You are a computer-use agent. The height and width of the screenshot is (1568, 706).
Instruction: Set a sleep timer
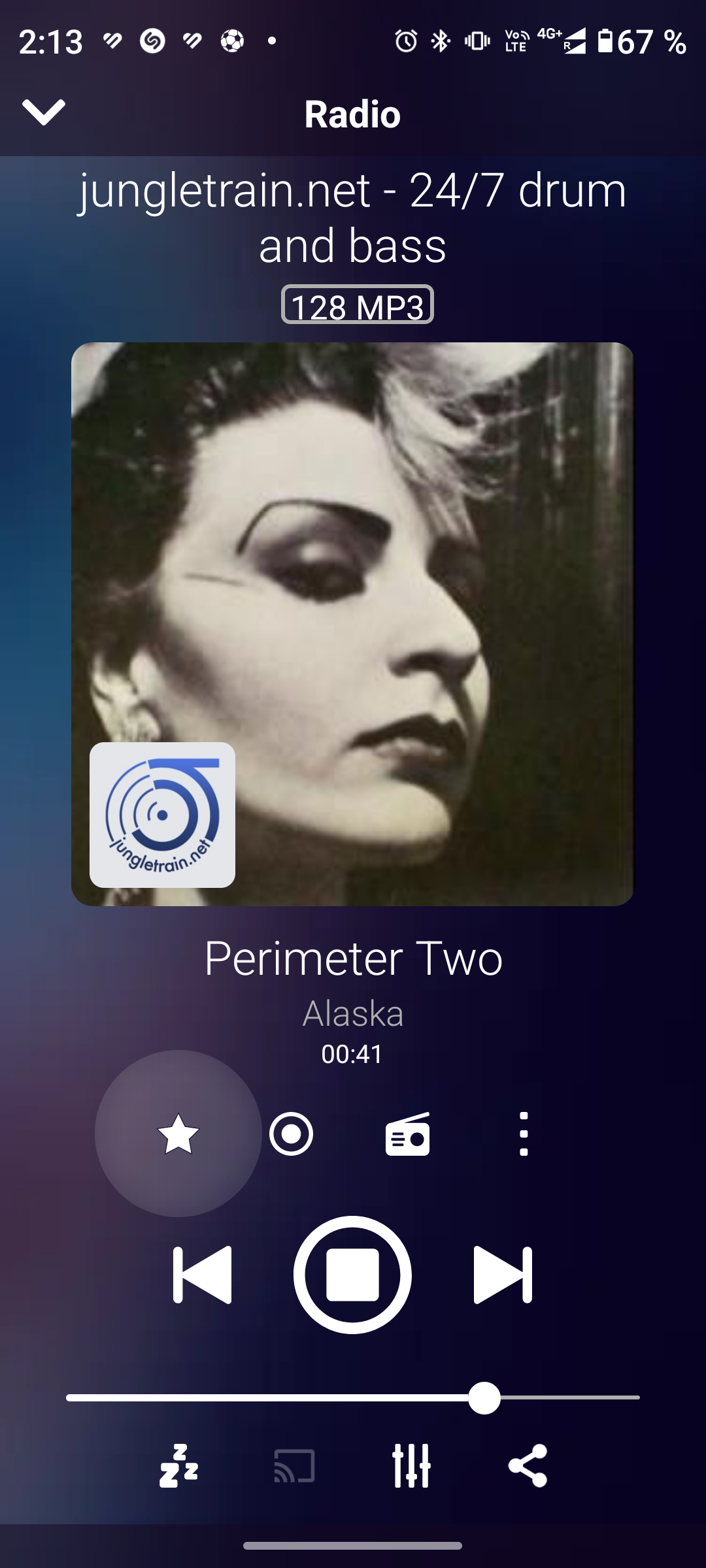click(178, 1466)
